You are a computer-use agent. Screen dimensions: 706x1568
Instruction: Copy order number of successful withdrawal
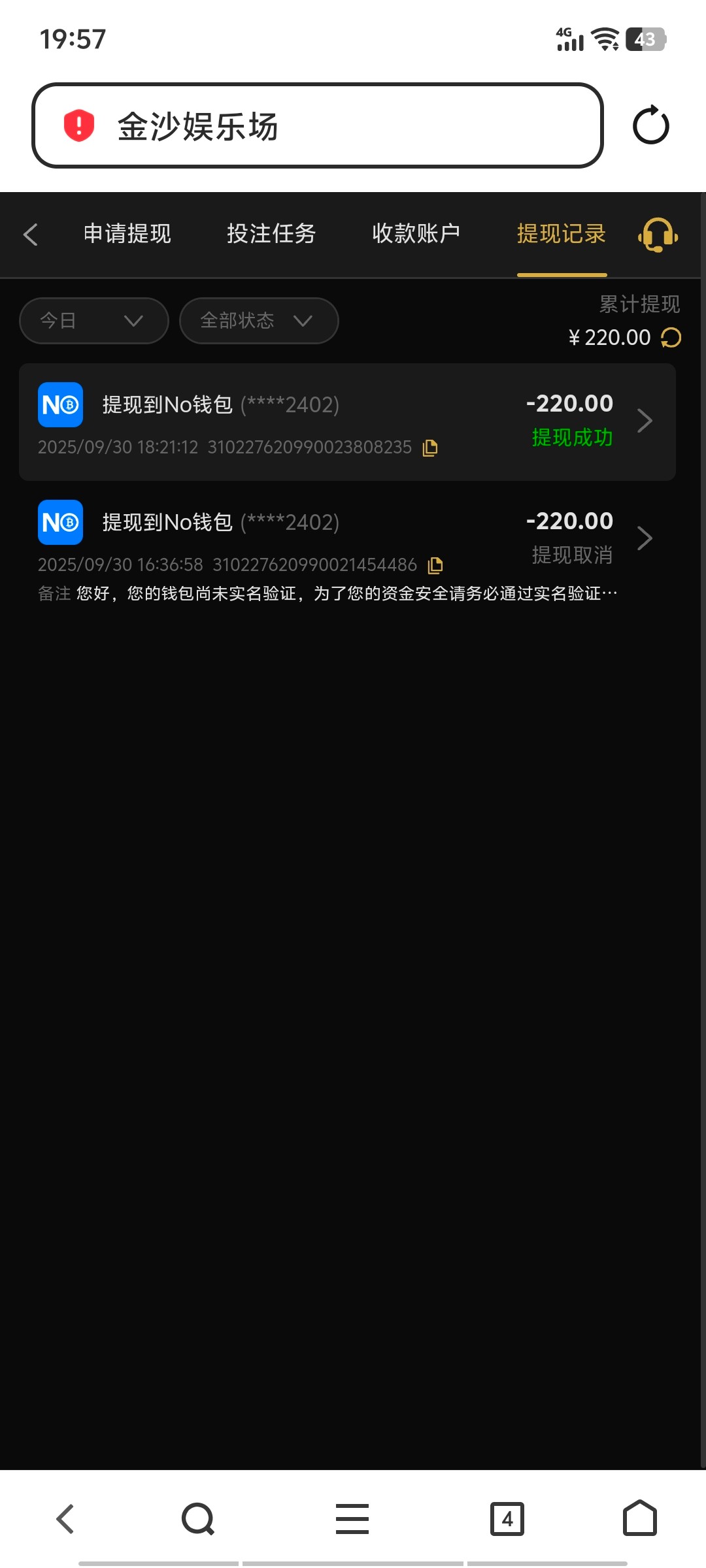click(430, 448)
